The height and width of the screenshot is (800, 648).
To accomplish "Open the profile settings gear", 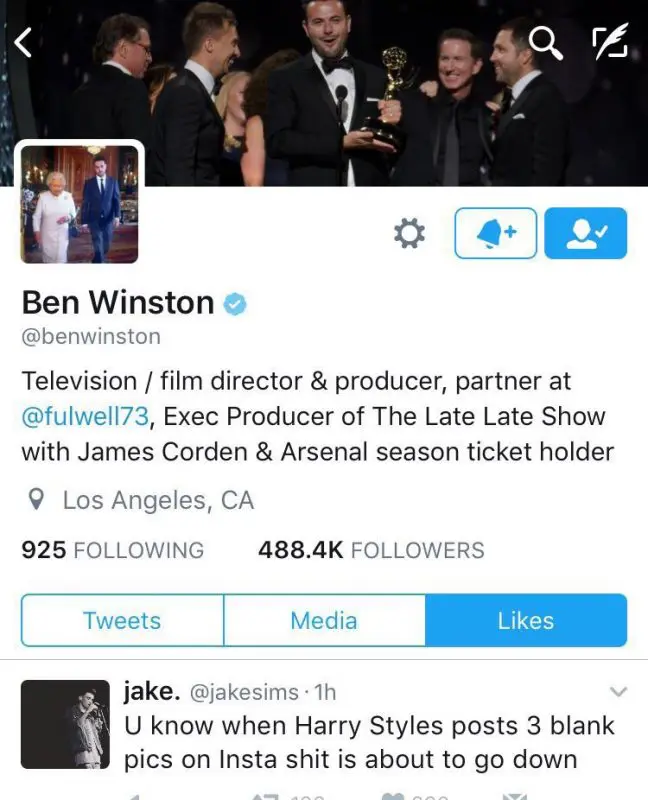I will (x=408, y=234).
